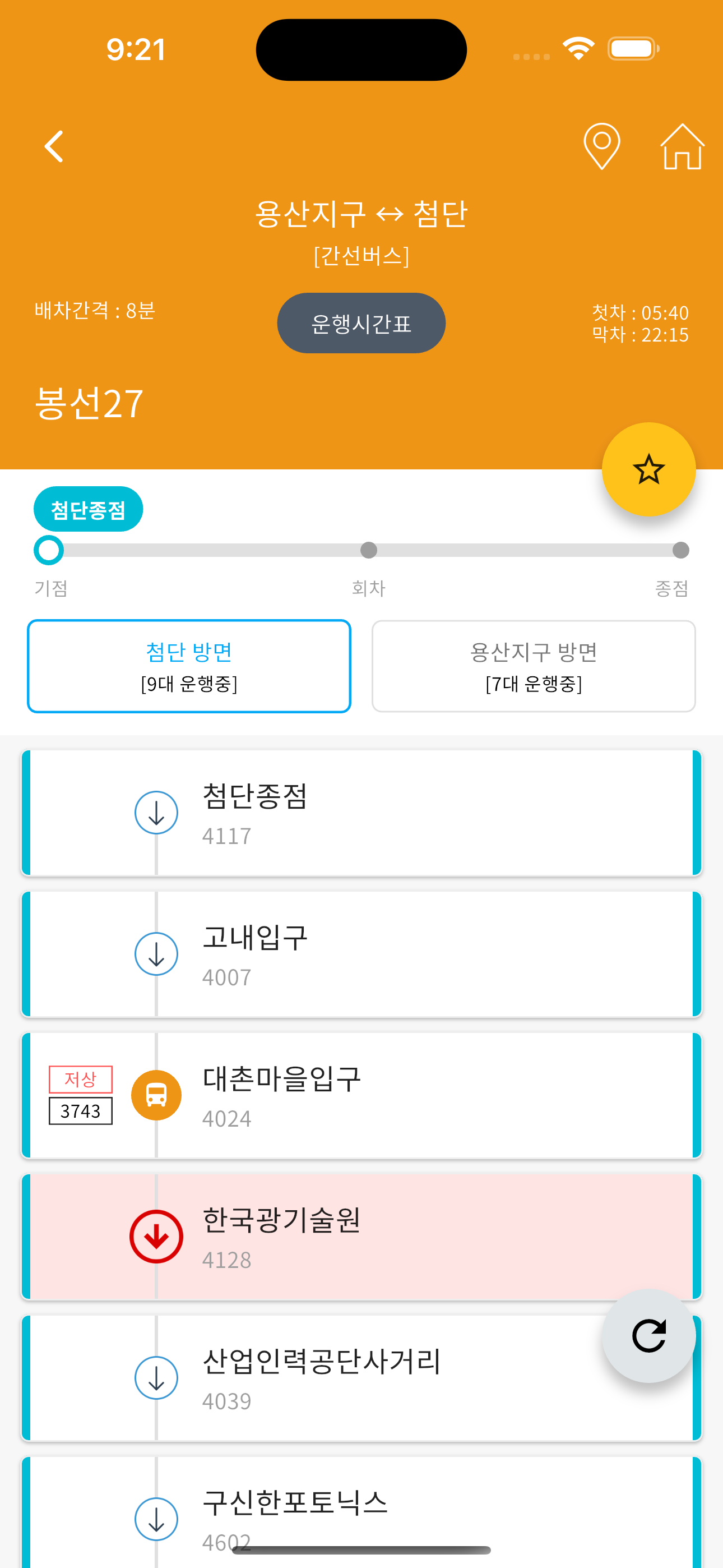Screen dimensions: 723x1568
Task: Switch to 용산지구 방면 direction
Action: click(533, 666)
